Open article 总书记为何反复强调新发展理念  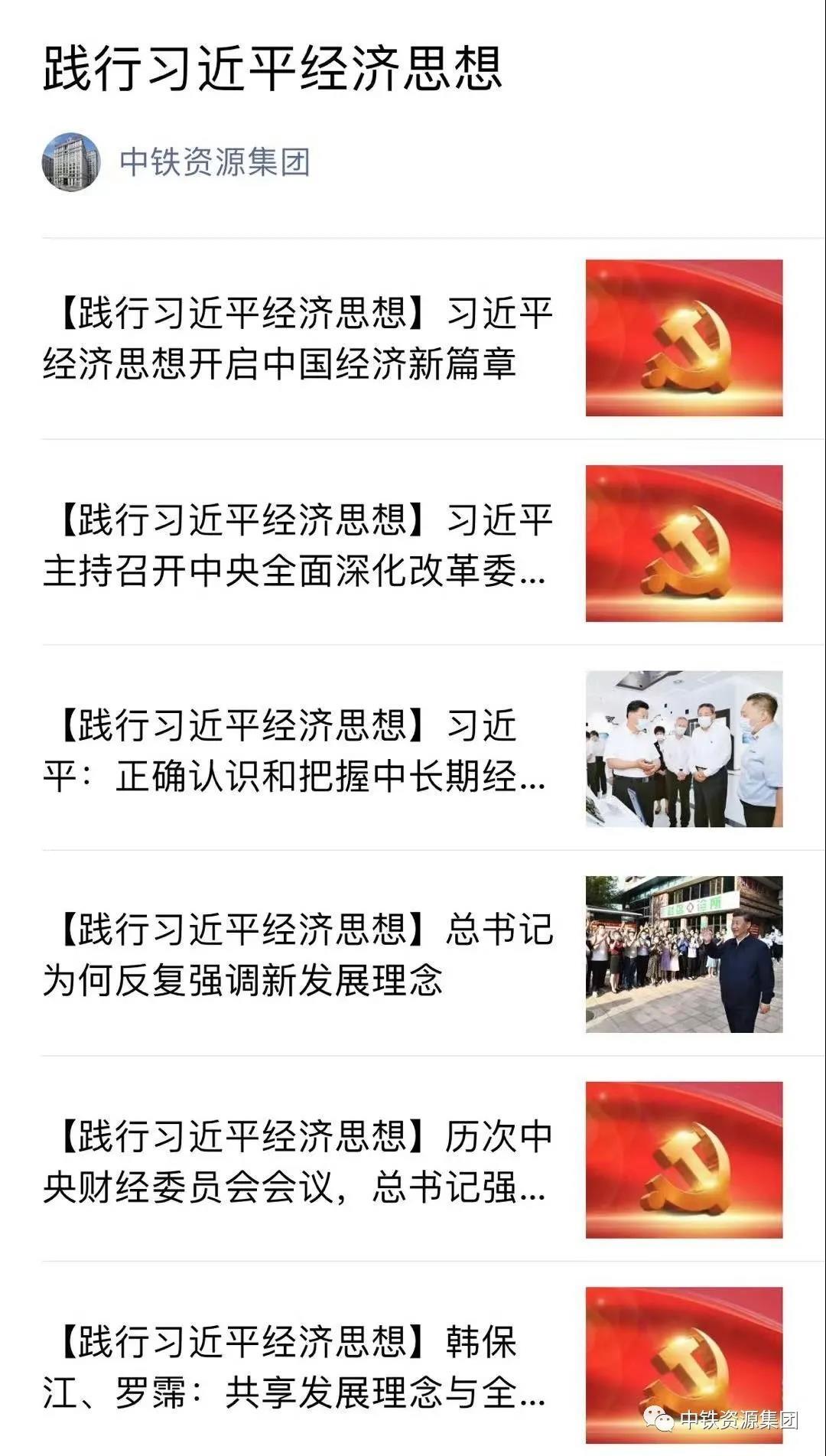298,955
